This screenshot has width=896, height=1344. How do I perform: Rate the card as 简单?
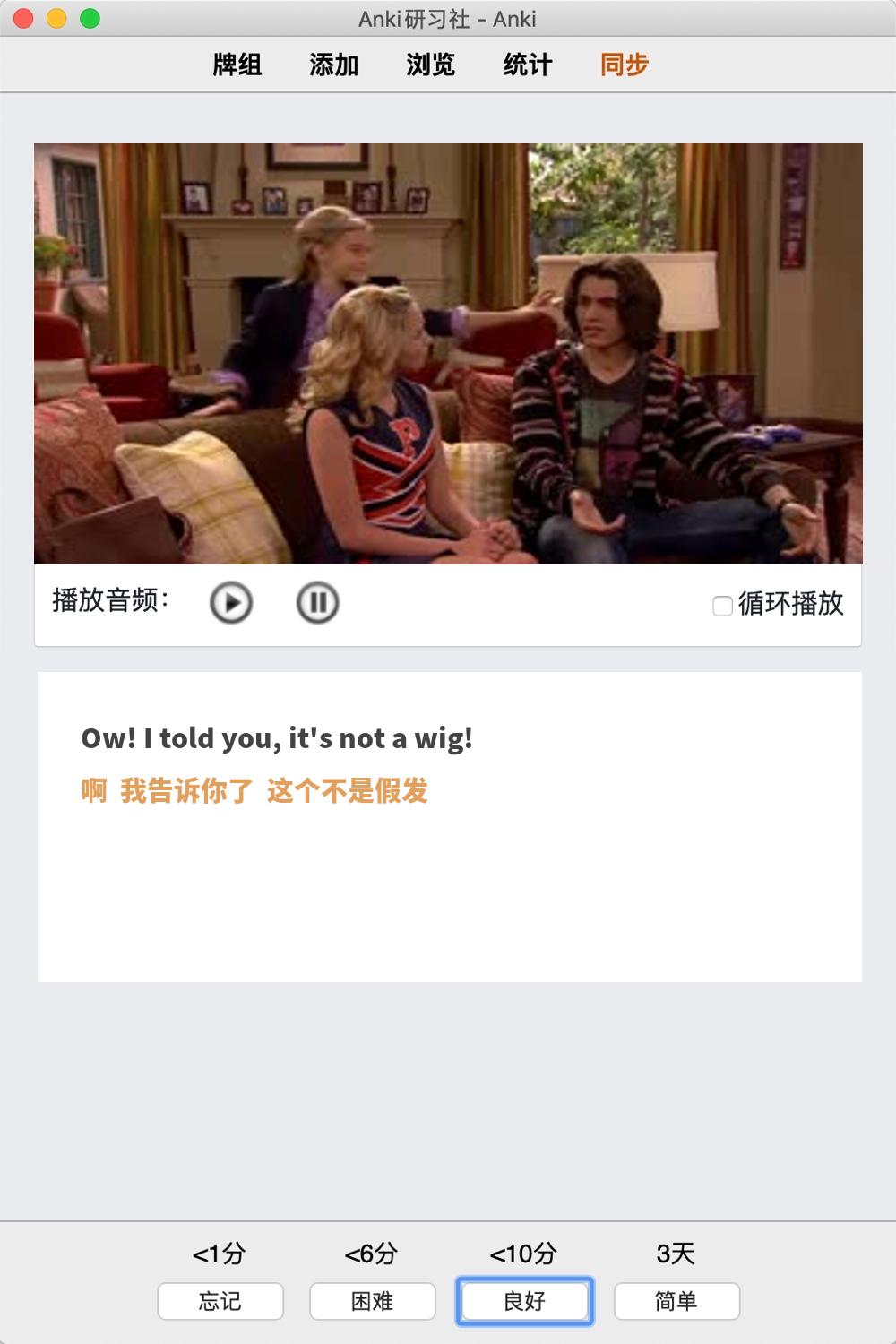pos(676,1301)
